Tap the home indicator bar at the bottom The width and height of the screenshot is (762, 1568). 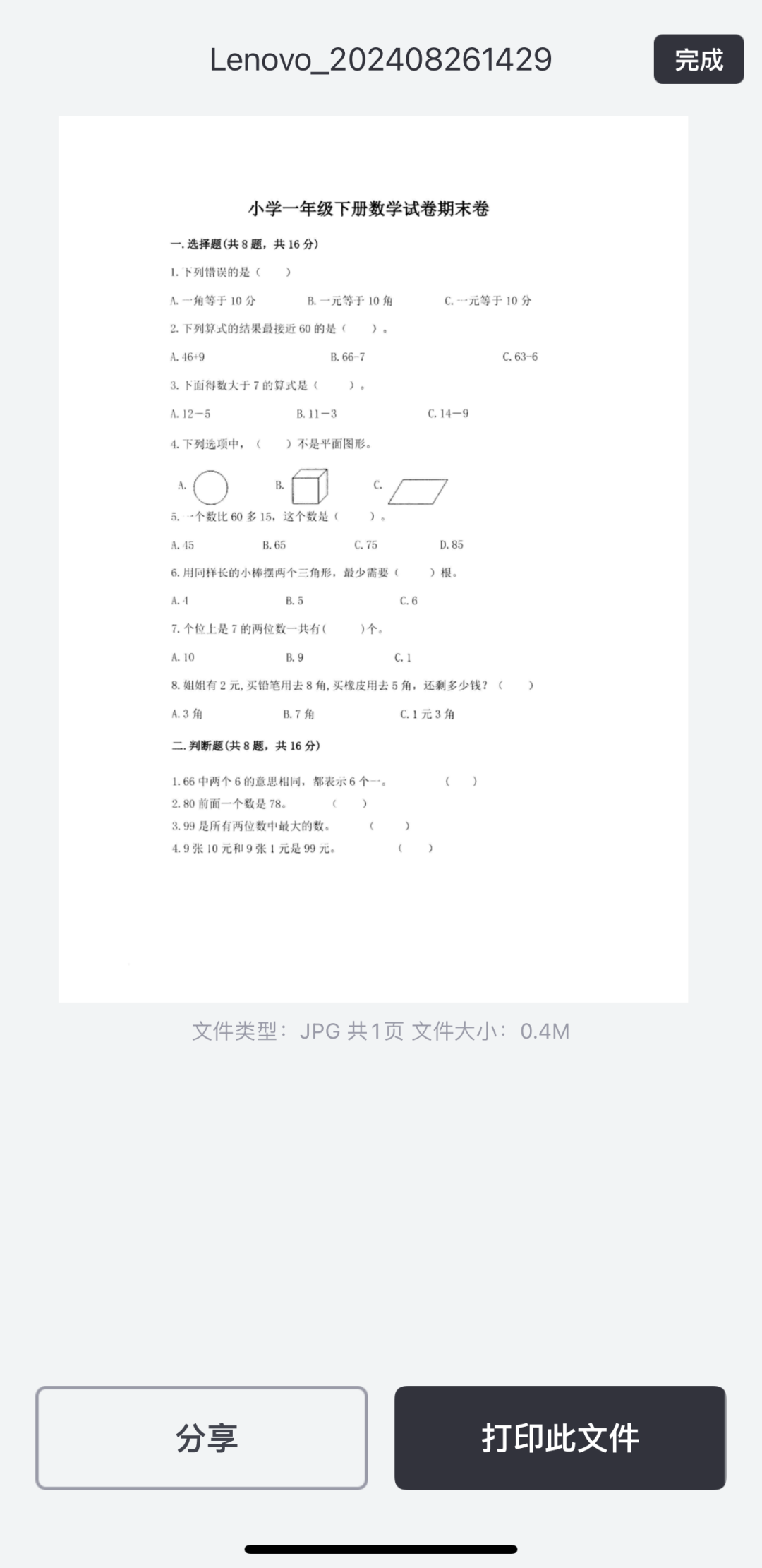pos(381,1548)
